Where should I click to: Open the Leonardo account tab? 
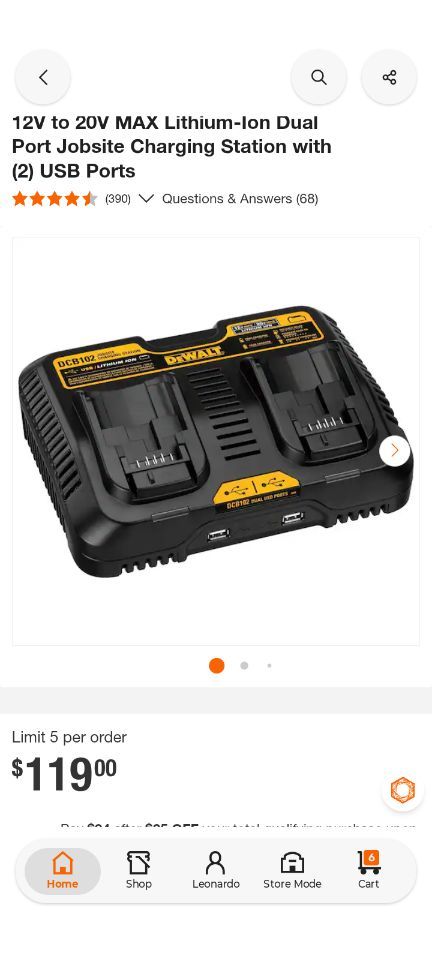tap(215, 871)
